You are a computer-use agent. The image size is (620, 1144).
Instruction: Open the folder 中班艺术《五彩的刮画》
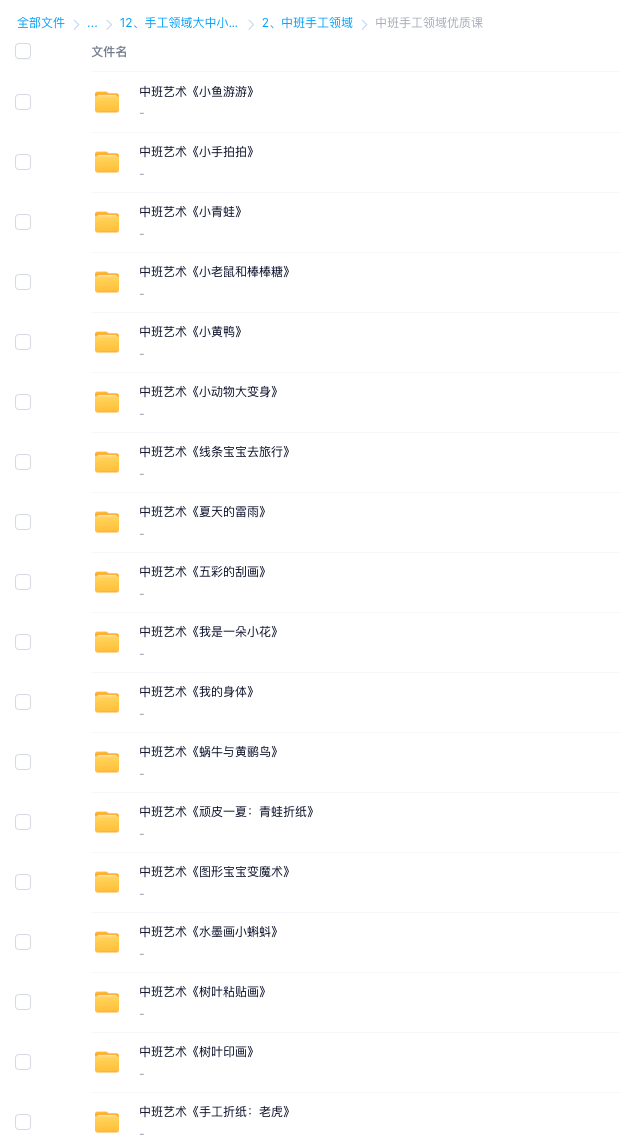(203, 571)
